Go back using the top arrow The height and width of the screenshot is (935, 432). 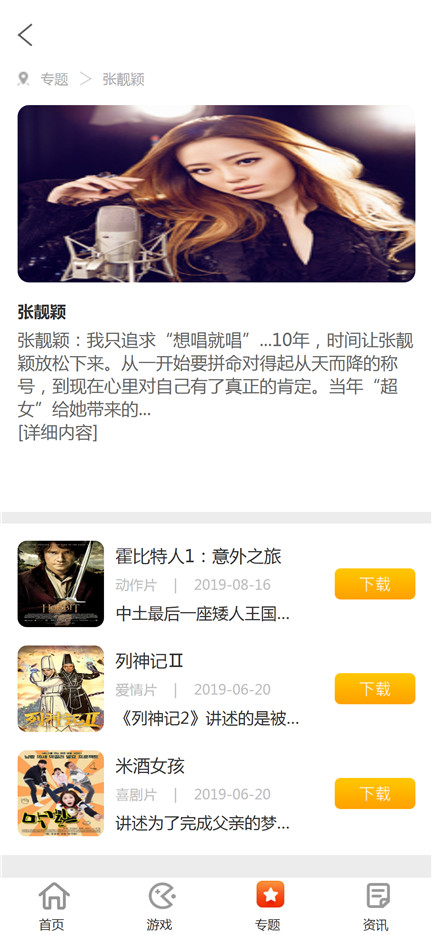click(x=25, y=35)
